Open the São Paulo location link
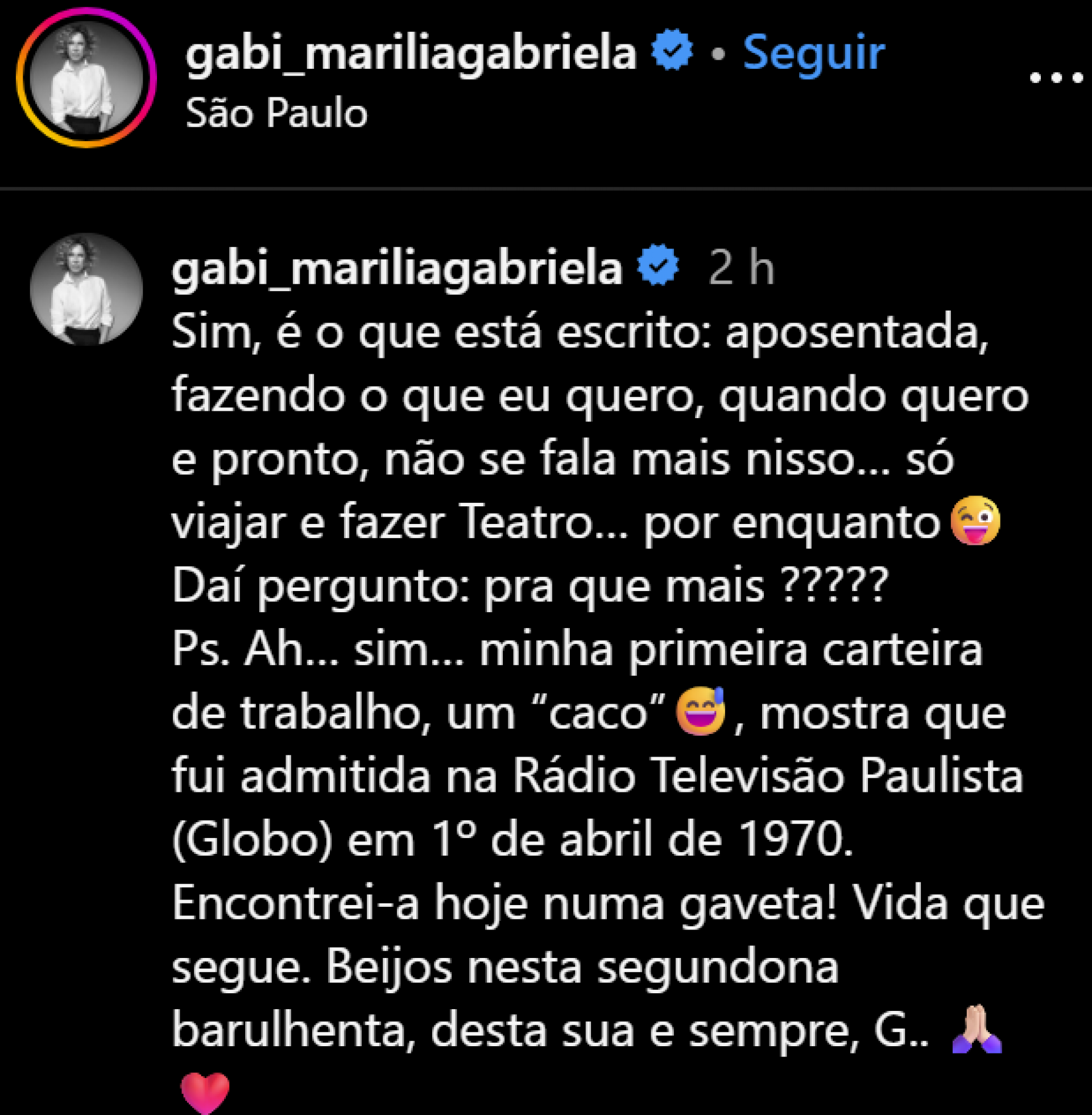Viewport: 1092px width, 1115px height. click(x=276, y=113)
